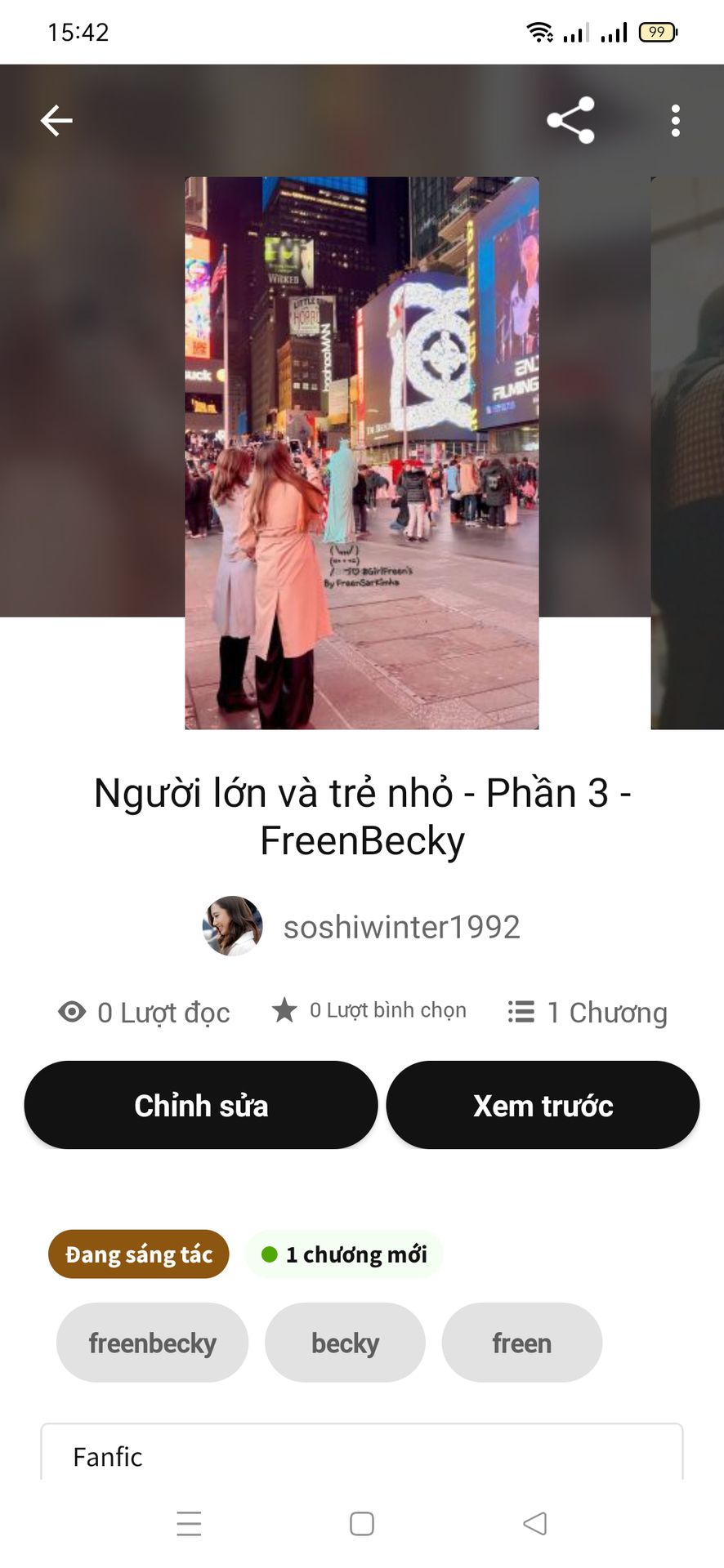Viewport: 724px width, 1568px height.
Task: Tap the Chỉnh sửa button
Action: [x=201, y=1105]
